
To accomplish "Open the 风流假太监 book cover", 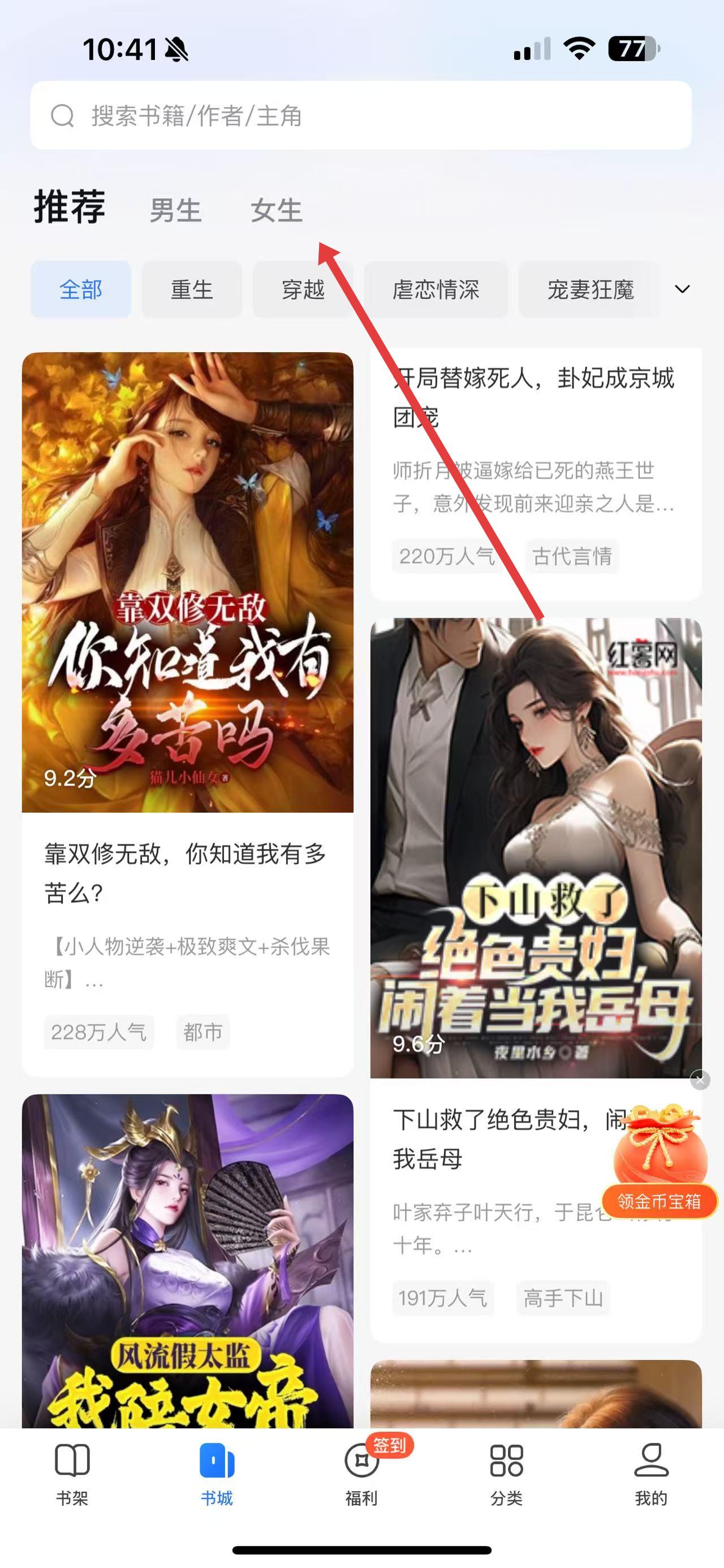I will coord(187,1260).
